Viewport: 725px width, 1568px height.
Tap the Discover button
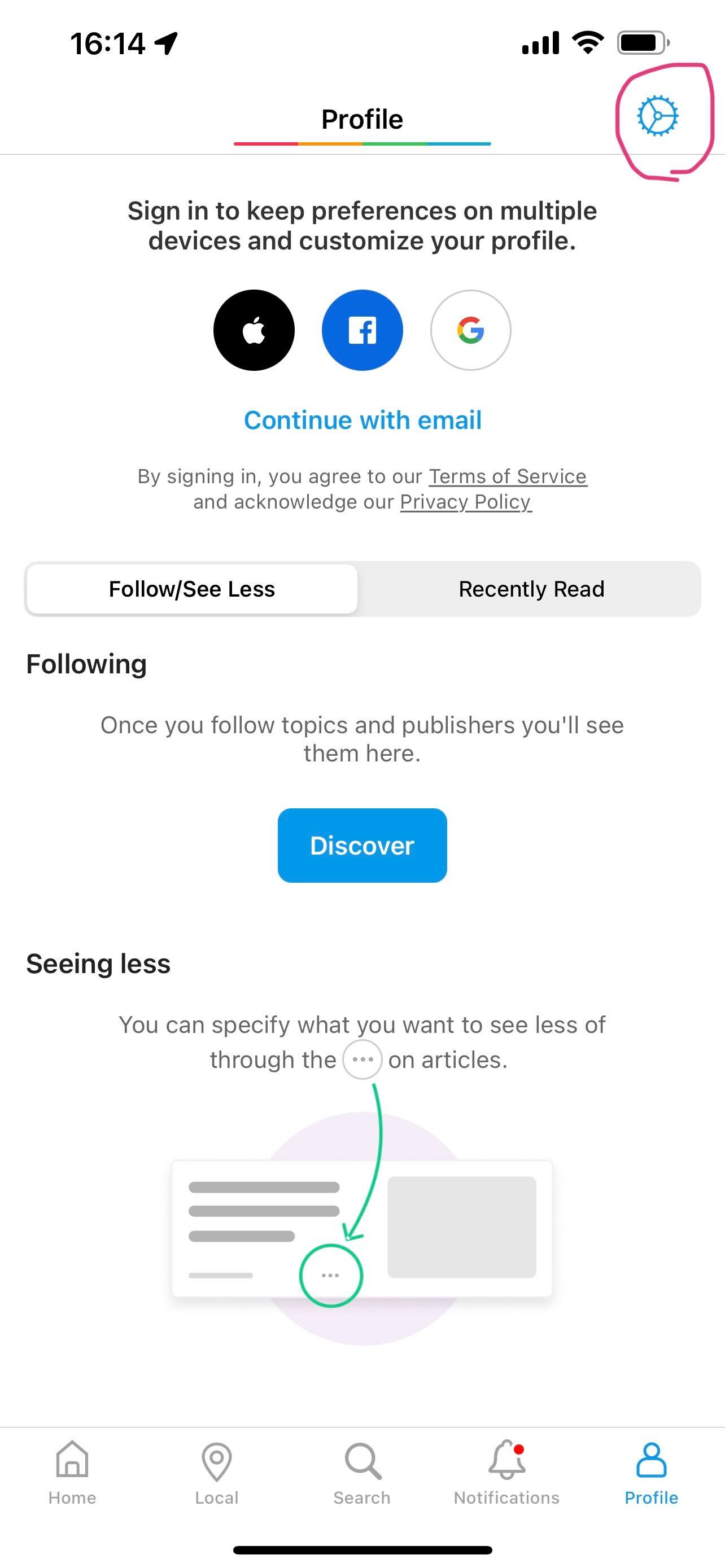tap(362, 846)
